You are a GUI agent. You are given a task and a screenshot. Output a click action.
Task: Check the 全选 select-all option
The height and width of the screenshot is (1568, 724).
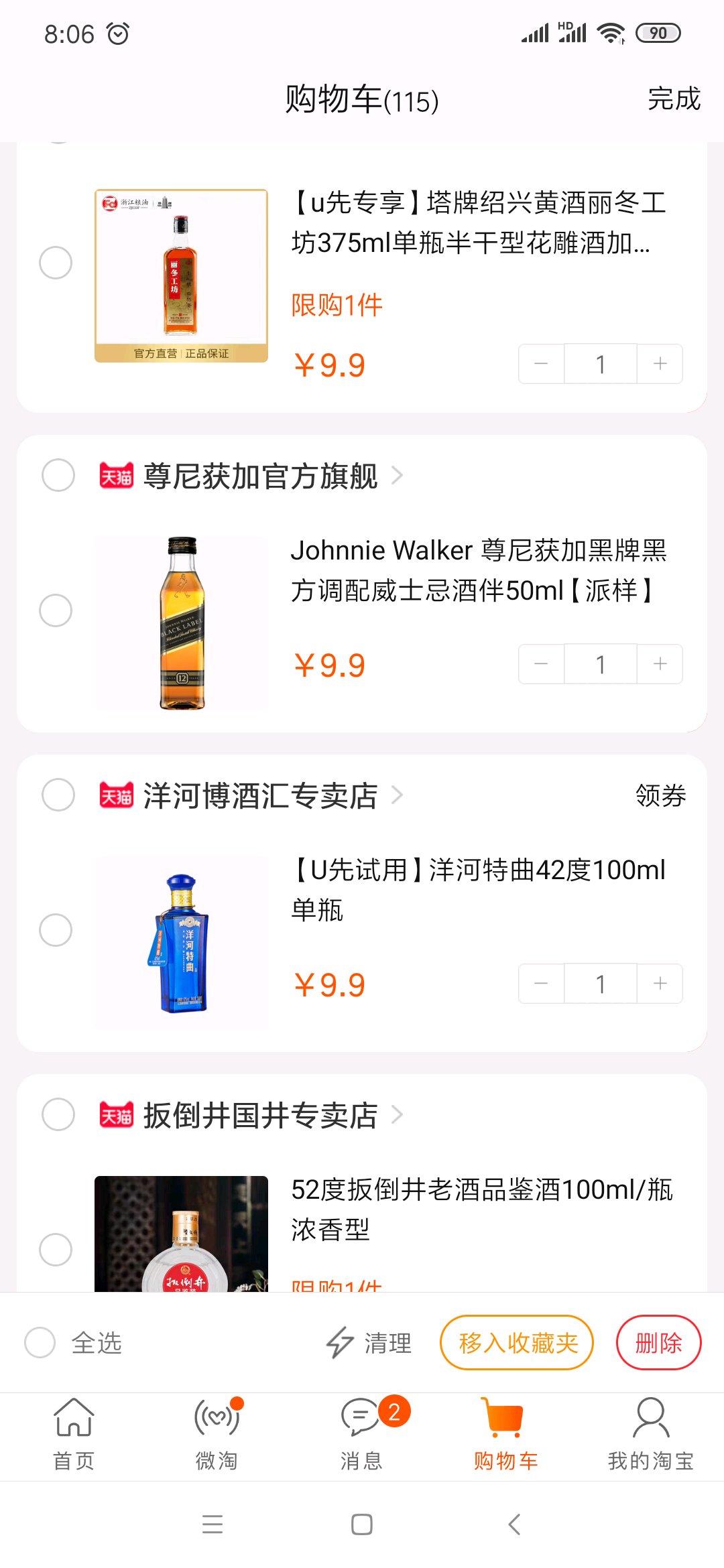click(x=40, y=1343)
